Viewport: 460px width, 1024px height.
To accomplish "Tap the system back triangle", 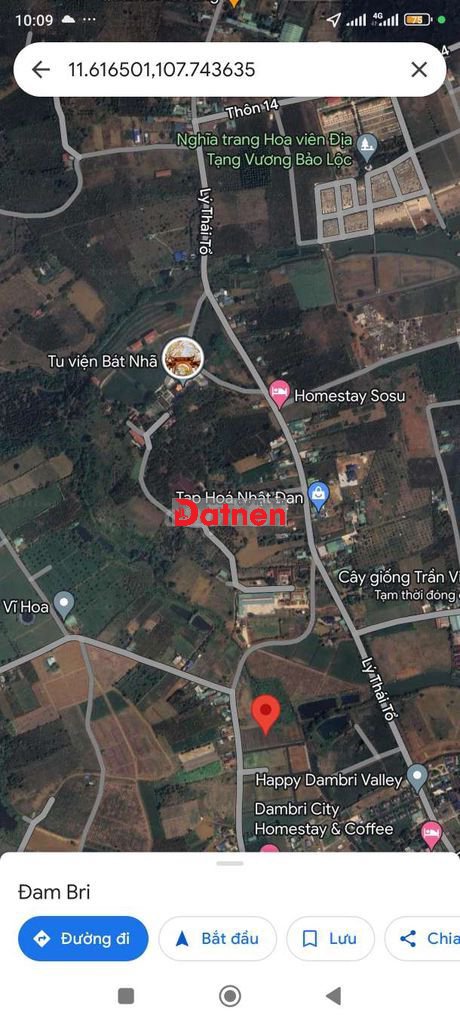I will click(333, 996).
